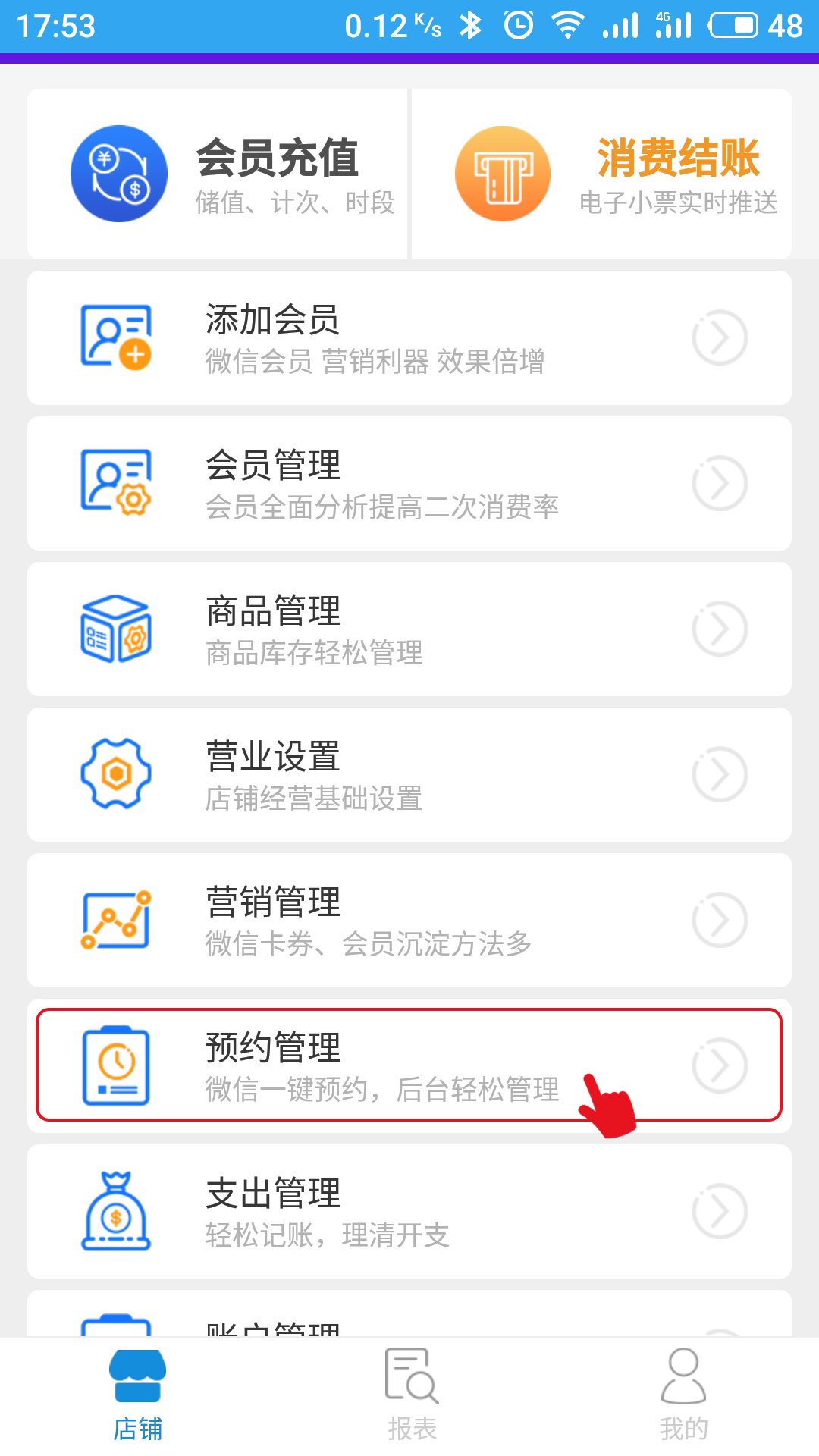This screenshot has width=819, height=1456.
Task: Open 营业设置 business settings
Action: 409,774
